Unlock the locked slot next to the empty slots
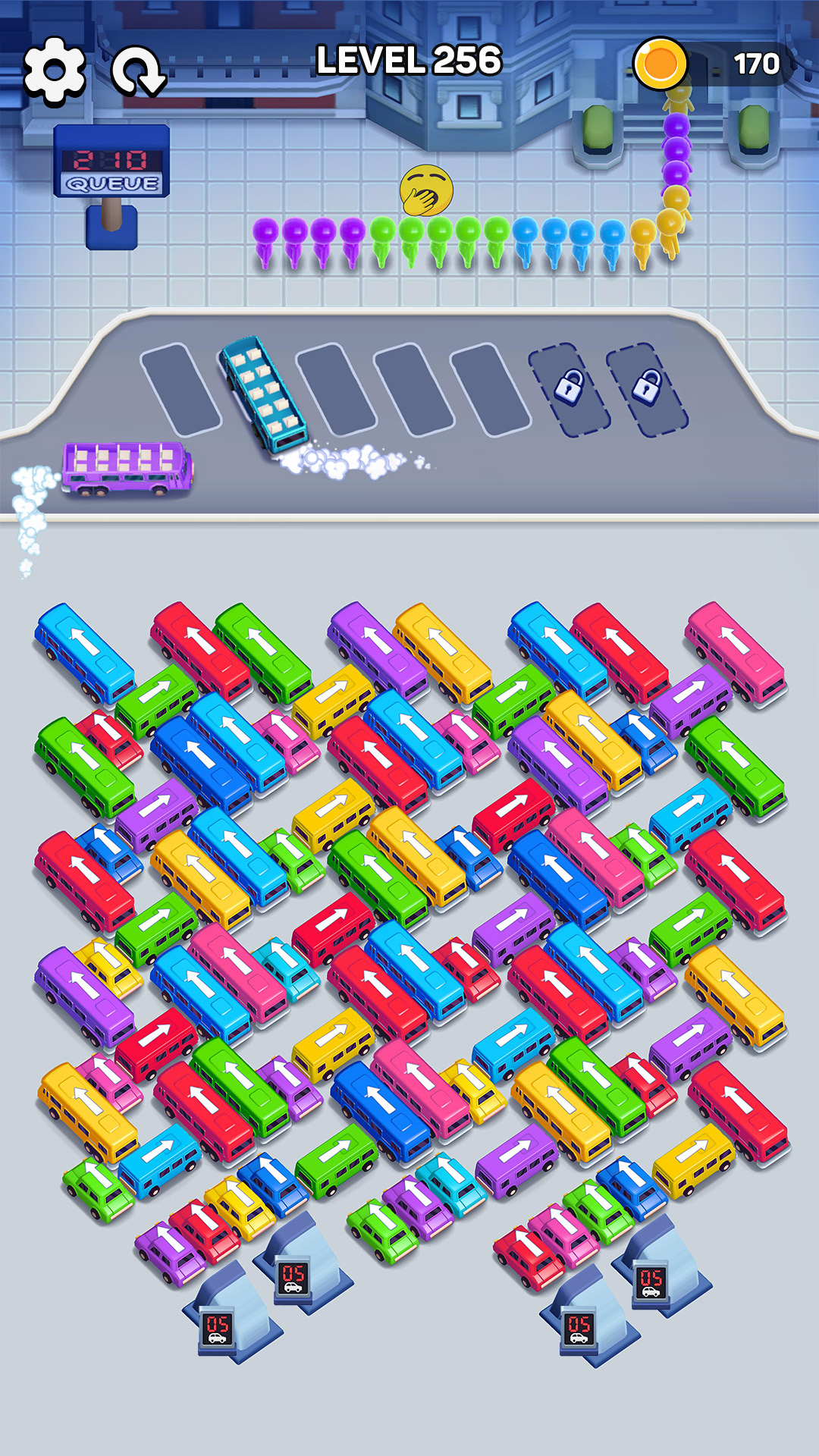This screenshot has height=1456, width=819. click(x=569, y=388)
